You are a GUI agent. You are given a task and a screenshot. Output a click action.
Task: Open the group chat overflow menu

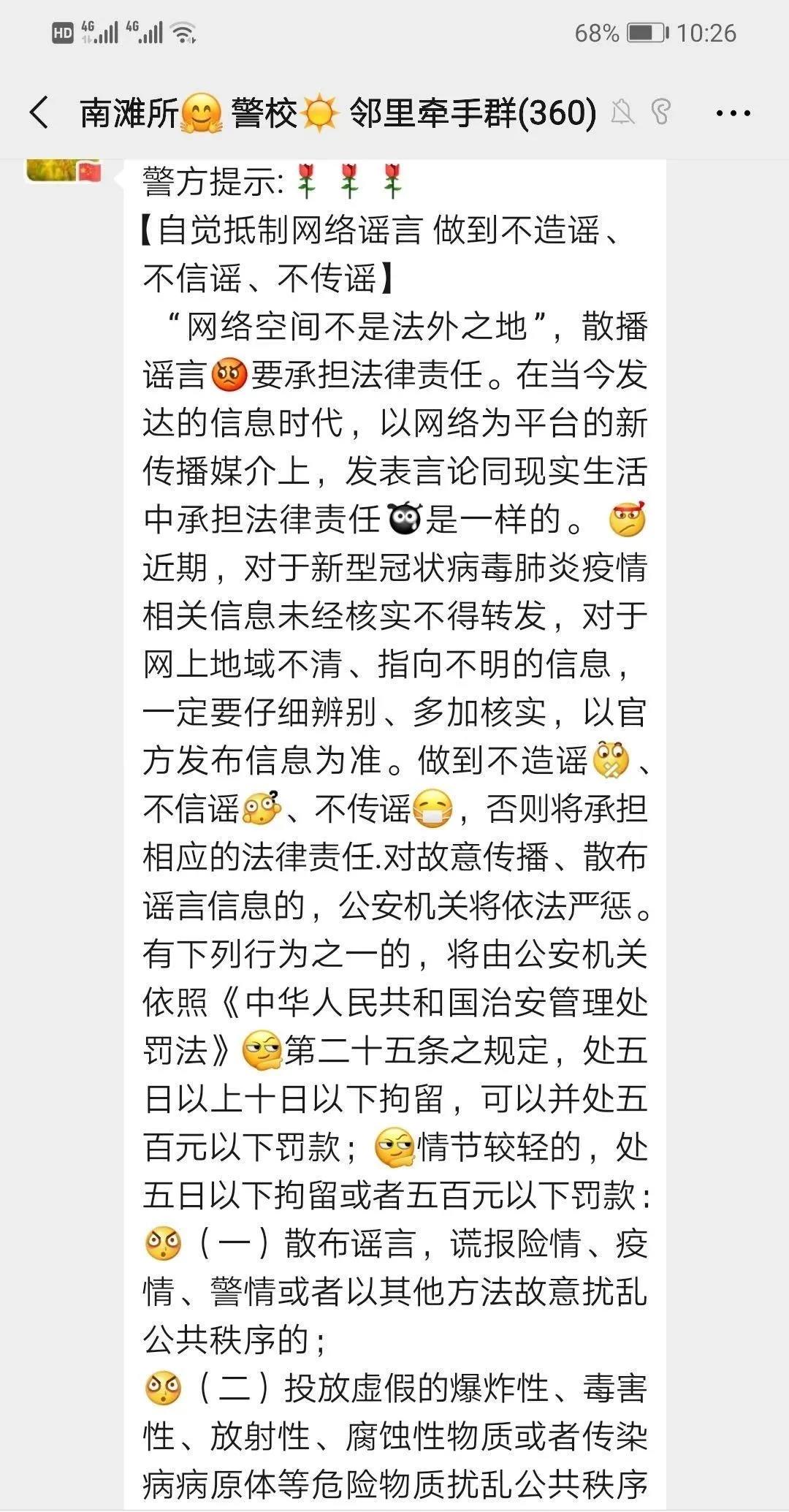733,113
